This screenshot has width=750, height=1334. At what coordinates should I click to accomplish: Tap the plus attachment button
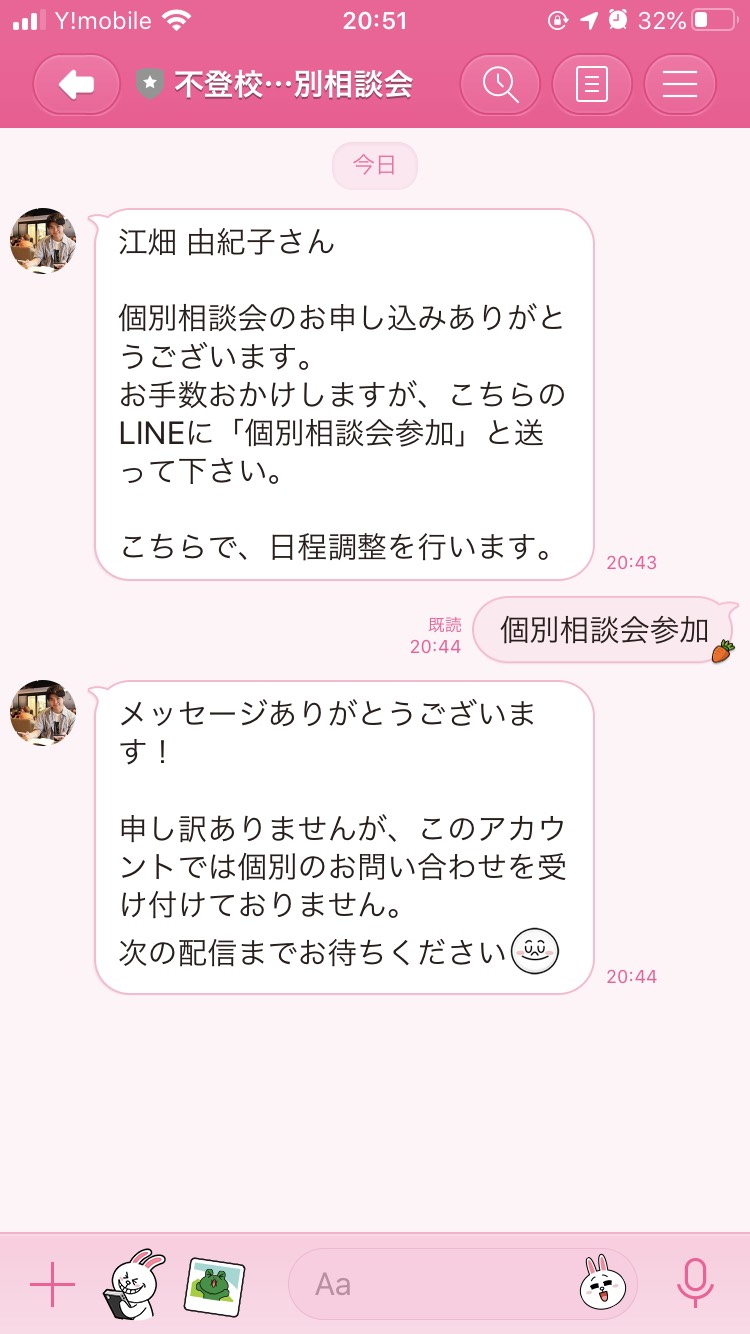(x=52, y=1285)
